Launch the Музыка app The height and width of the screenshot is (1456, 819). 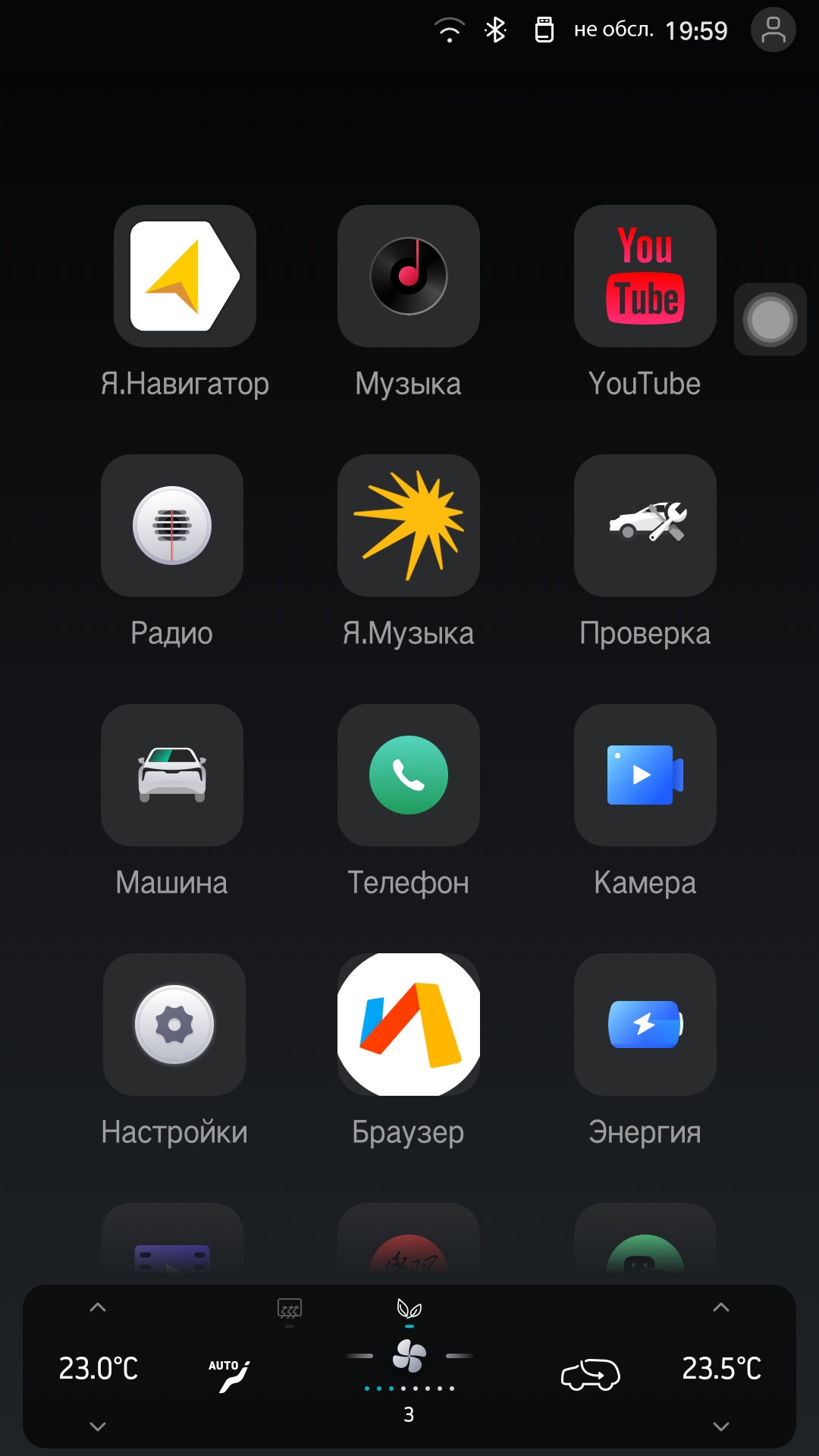coord(409,276)
